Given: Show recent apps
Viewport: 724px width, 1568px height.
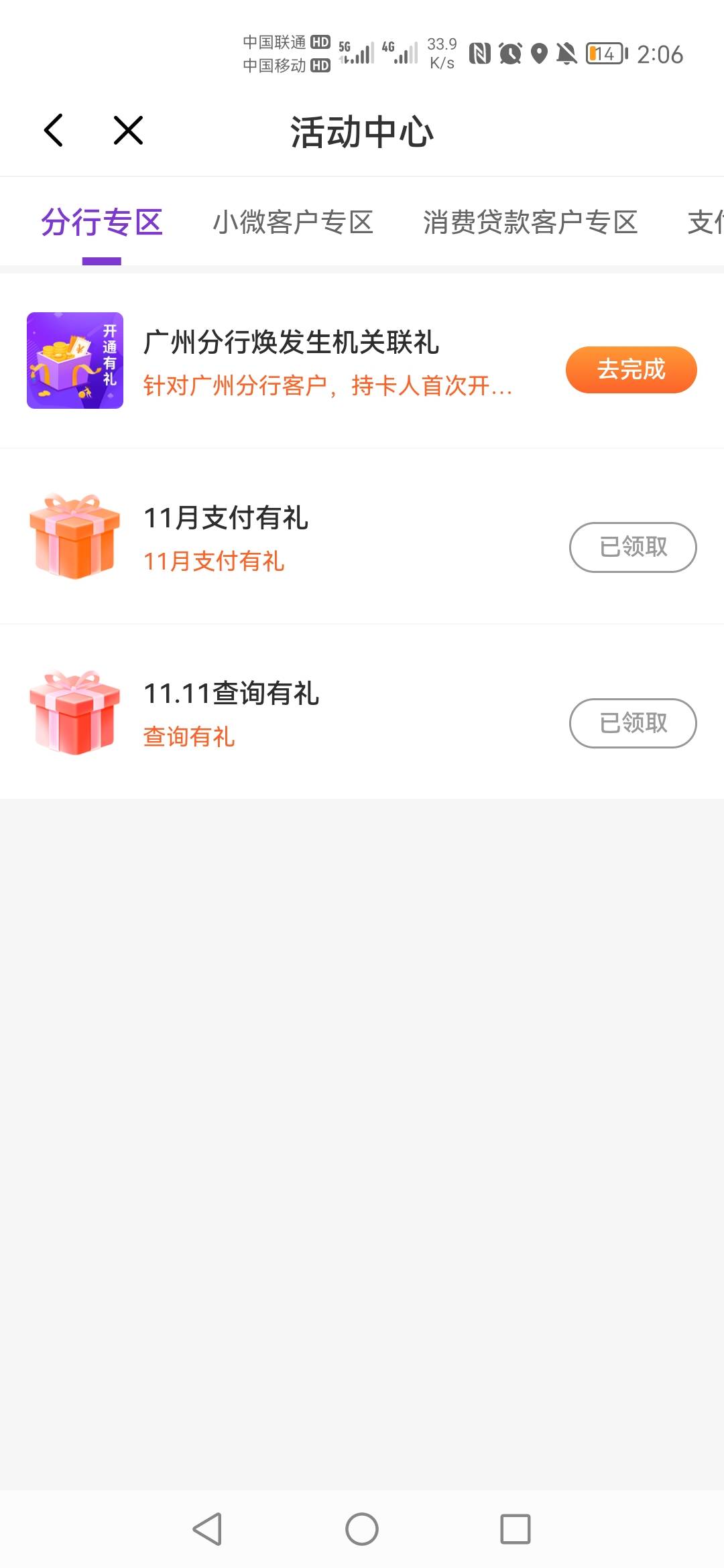Looking at the screenshot, I should (x=516, y=1529).
